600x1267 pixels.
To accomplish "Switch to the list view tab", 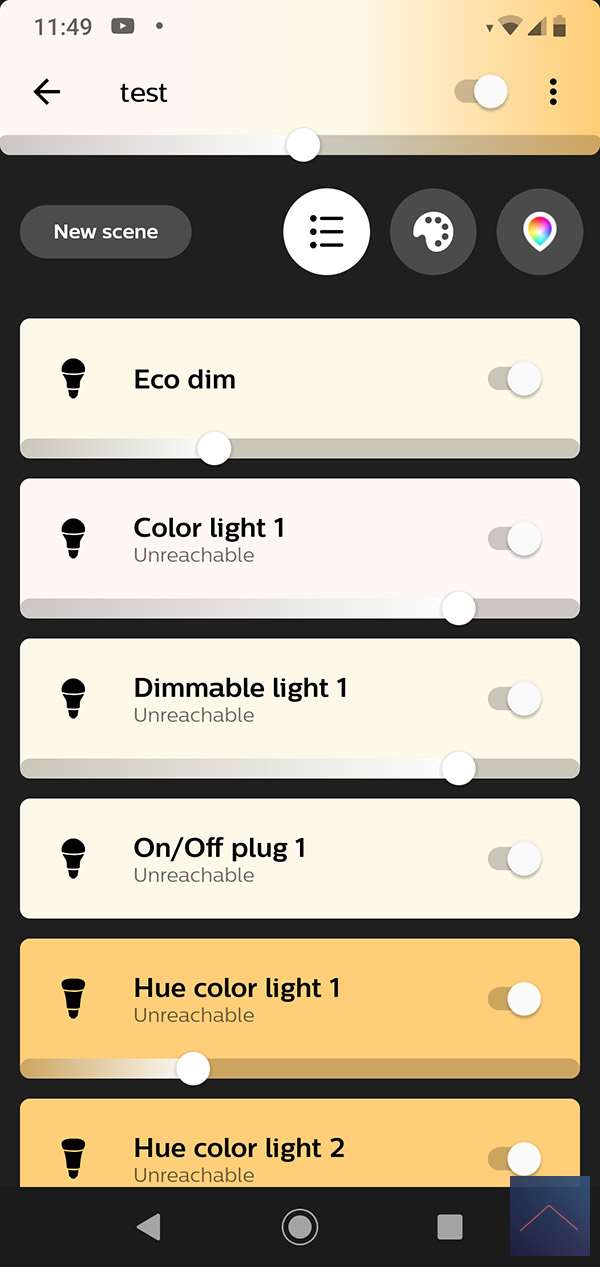I will 327,232.
